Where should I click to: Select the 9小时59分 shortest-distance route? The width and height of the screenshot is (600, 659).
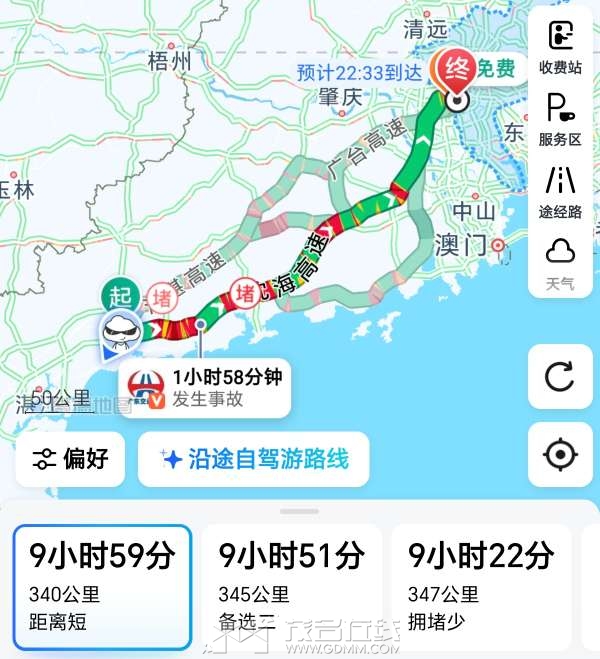click(x=102, y=588)
